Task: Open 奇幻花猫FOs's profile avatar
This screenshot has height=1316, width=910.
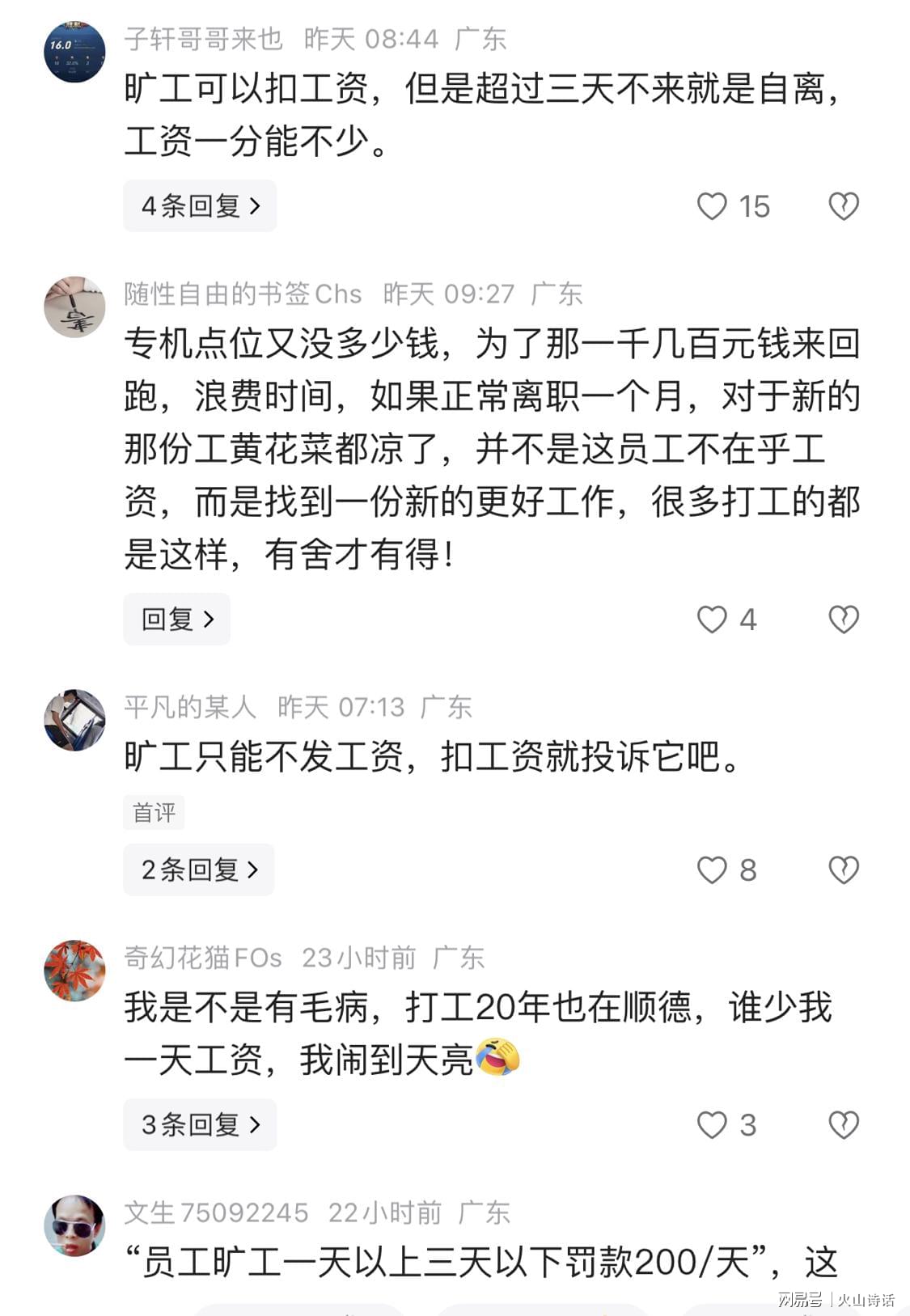Action: coord(74,971)
